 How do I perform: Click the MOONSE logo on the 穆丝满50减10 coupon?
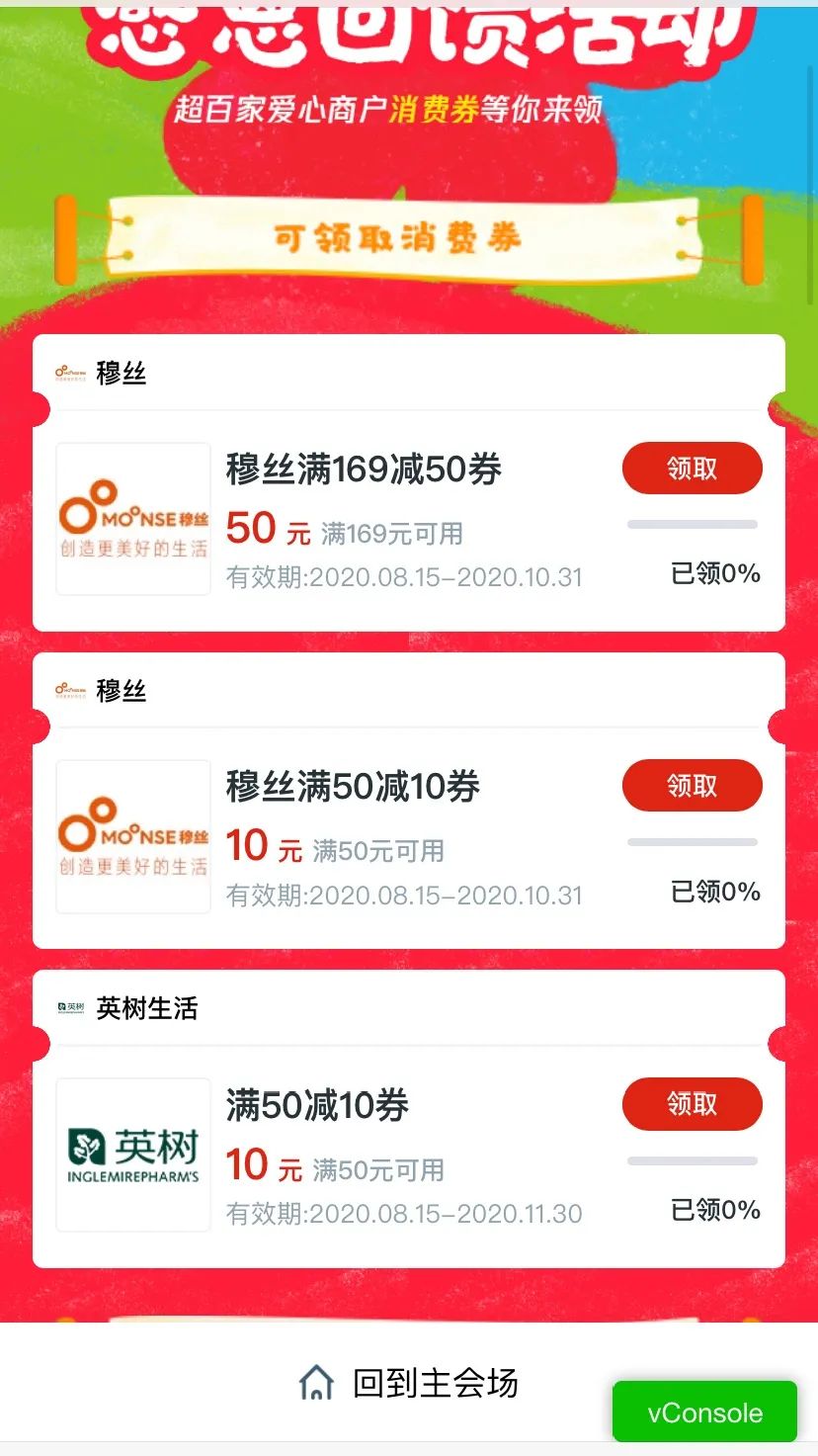(x=133, y=835)
